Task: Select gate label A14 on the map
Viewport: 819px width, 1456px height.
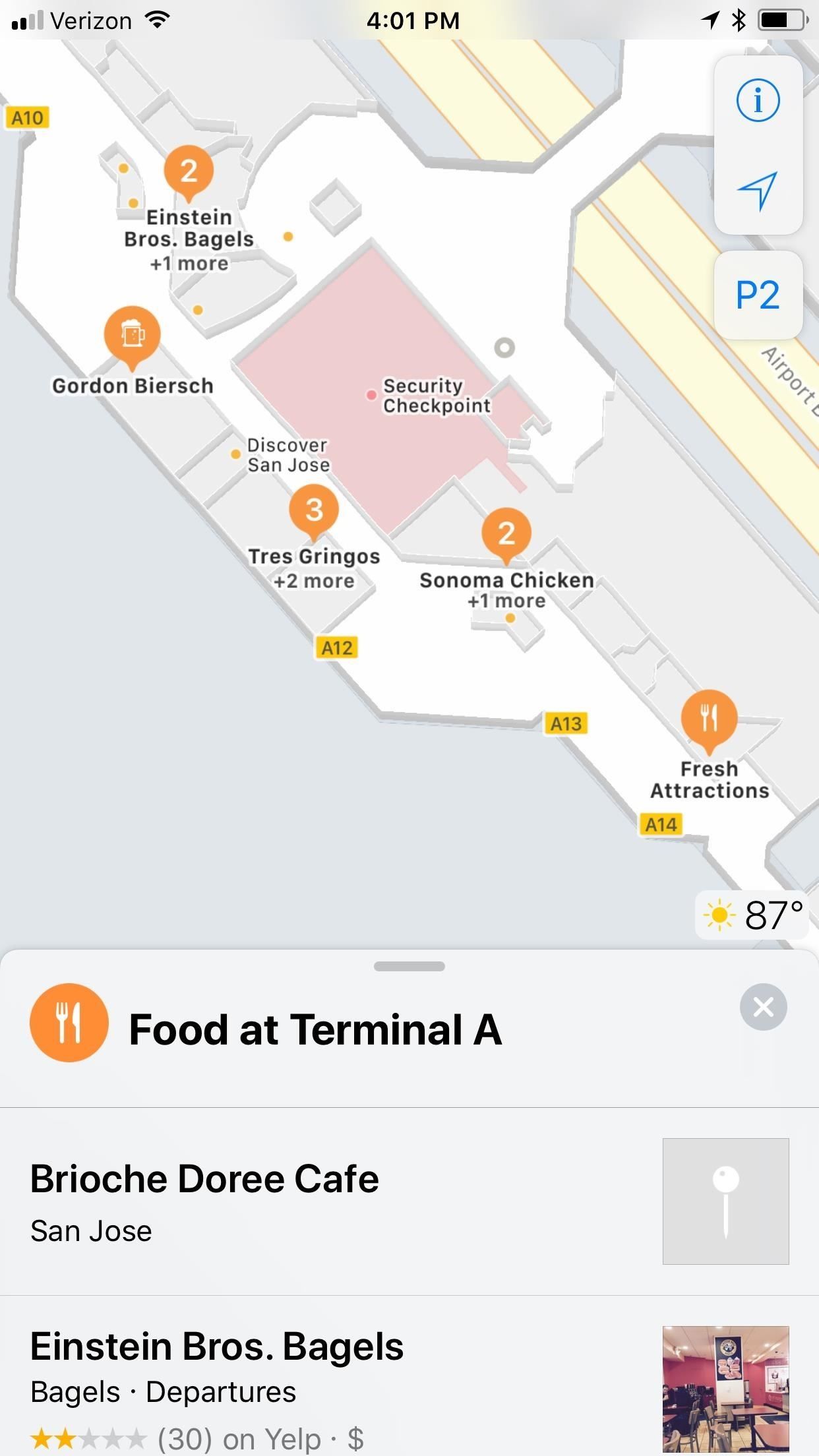Action: tap(661, 824)
